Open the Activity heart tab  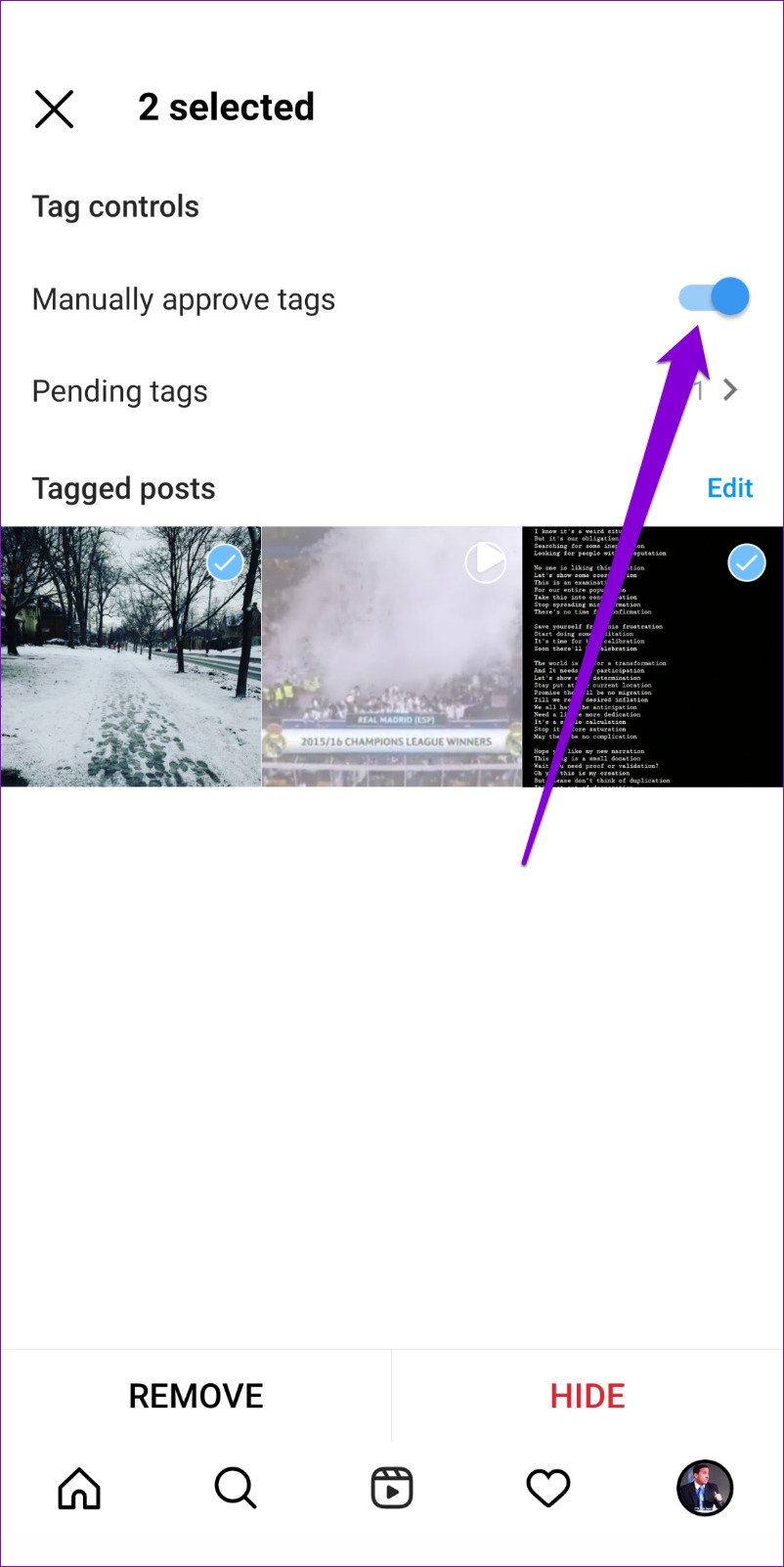tap(548, 1489)
